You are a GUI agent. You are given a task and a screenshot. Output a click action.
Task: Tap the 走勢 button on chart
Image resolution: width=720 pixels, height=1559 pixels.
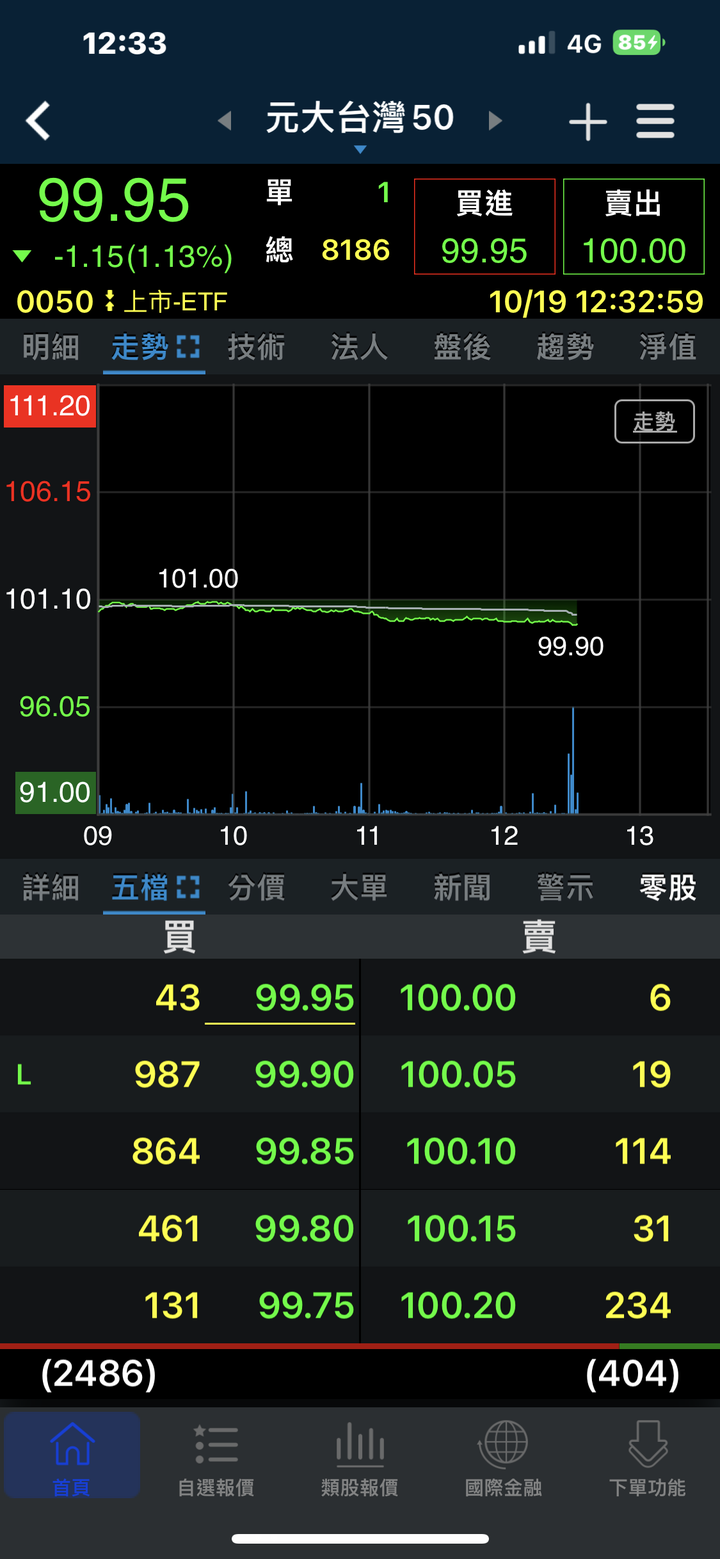click(654, 422)
